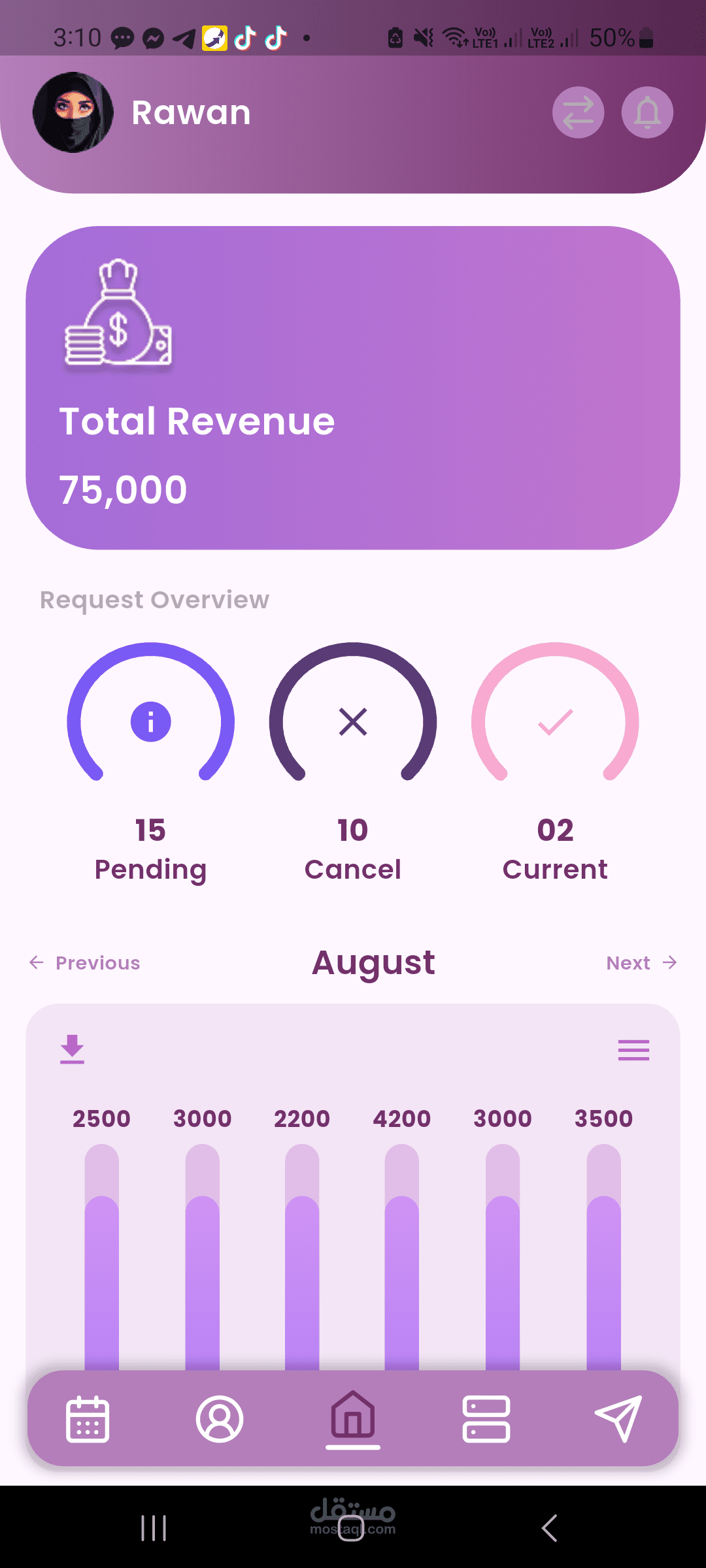Tap the swap arrows icon beside the bell
Image resolution: width=706 pixels, height=1568 pixels.
[x=578, y=112]
